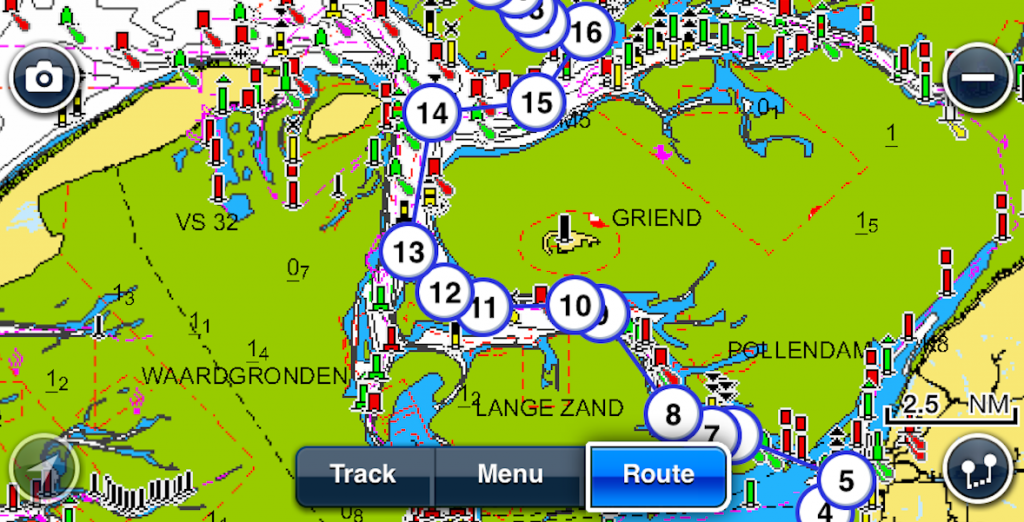Select route waypoint 8
1024x522 pixels.
(672, 414)
